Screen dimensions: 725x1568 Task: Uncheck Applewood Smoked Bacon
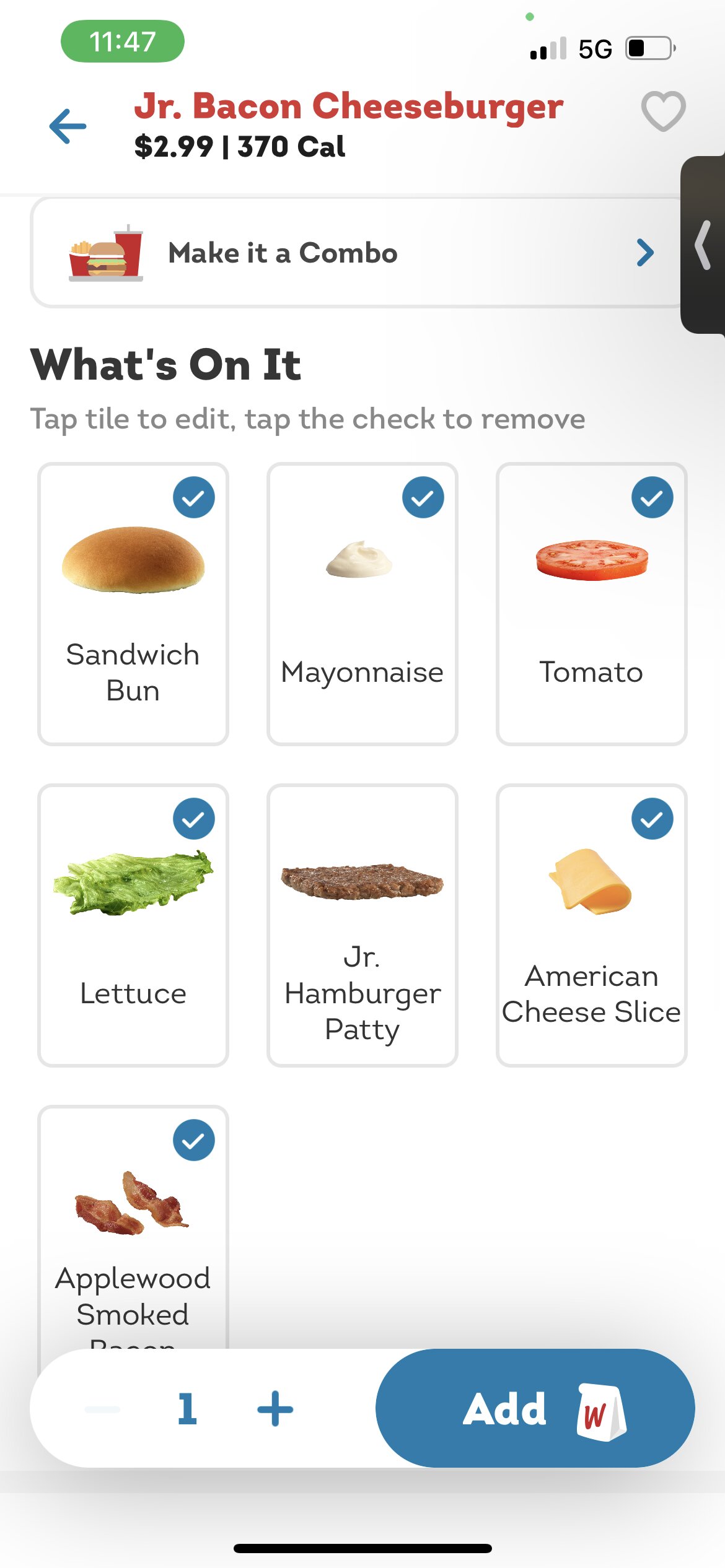(193, 1140)
